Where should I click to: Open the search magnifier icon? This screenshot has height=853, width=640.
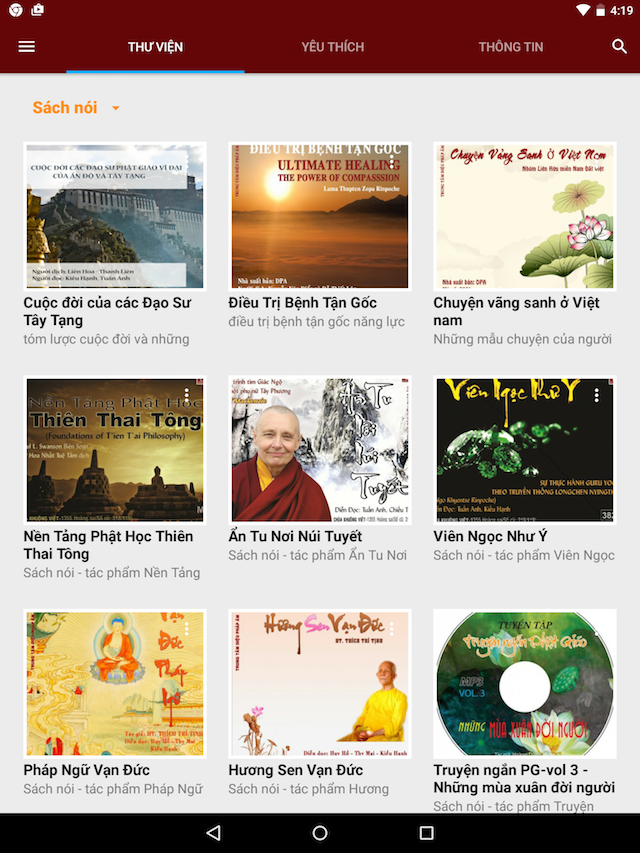[x=619, y=47]
